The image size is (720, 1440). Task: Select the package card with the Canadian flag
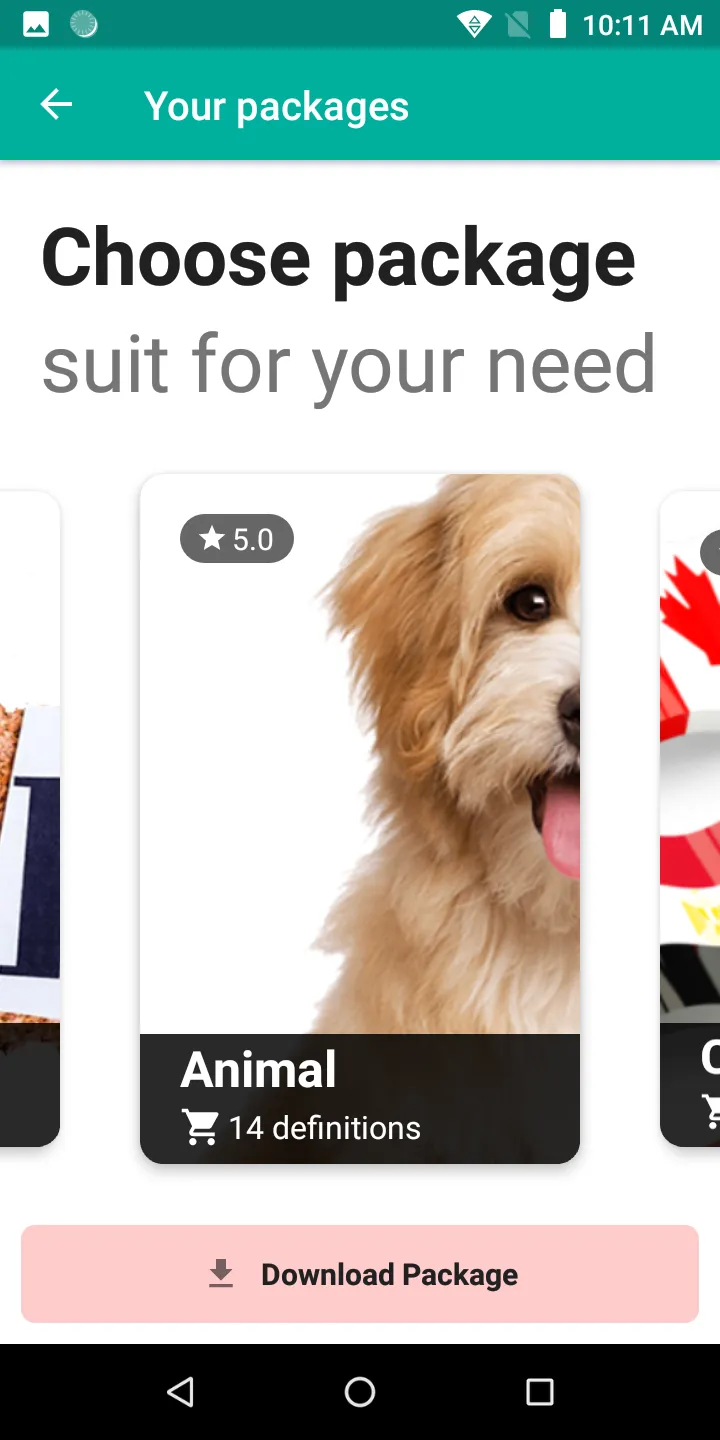pos(692,818)
